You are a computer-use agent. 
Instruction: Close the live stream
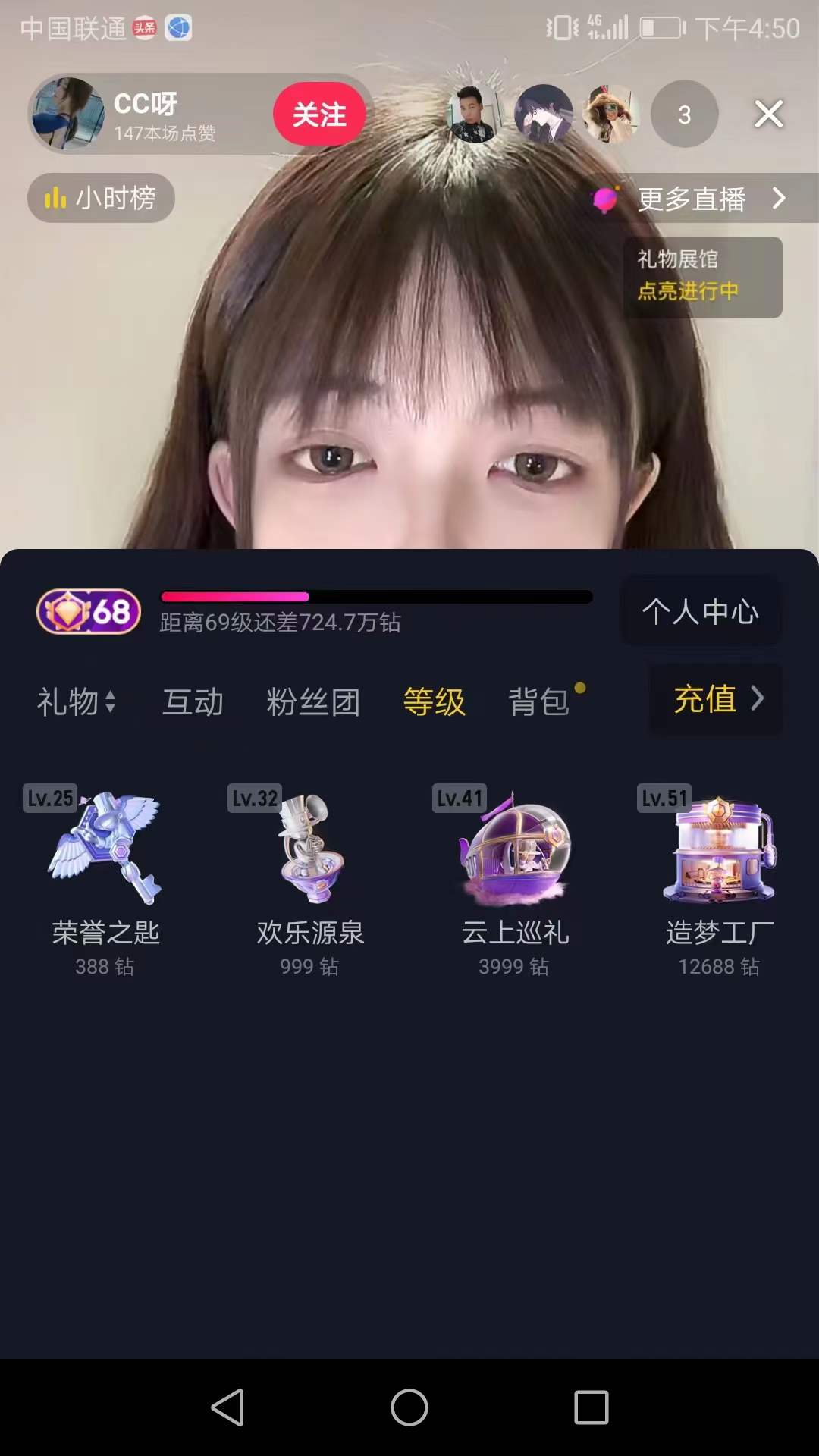[768, 115]
